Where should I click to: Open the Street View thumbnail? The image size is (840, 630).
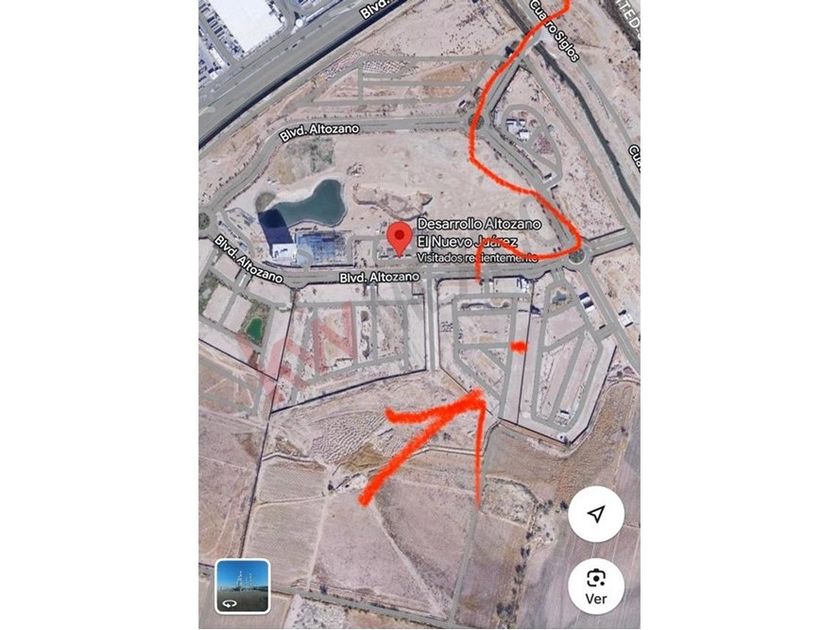tap(242, 586)
